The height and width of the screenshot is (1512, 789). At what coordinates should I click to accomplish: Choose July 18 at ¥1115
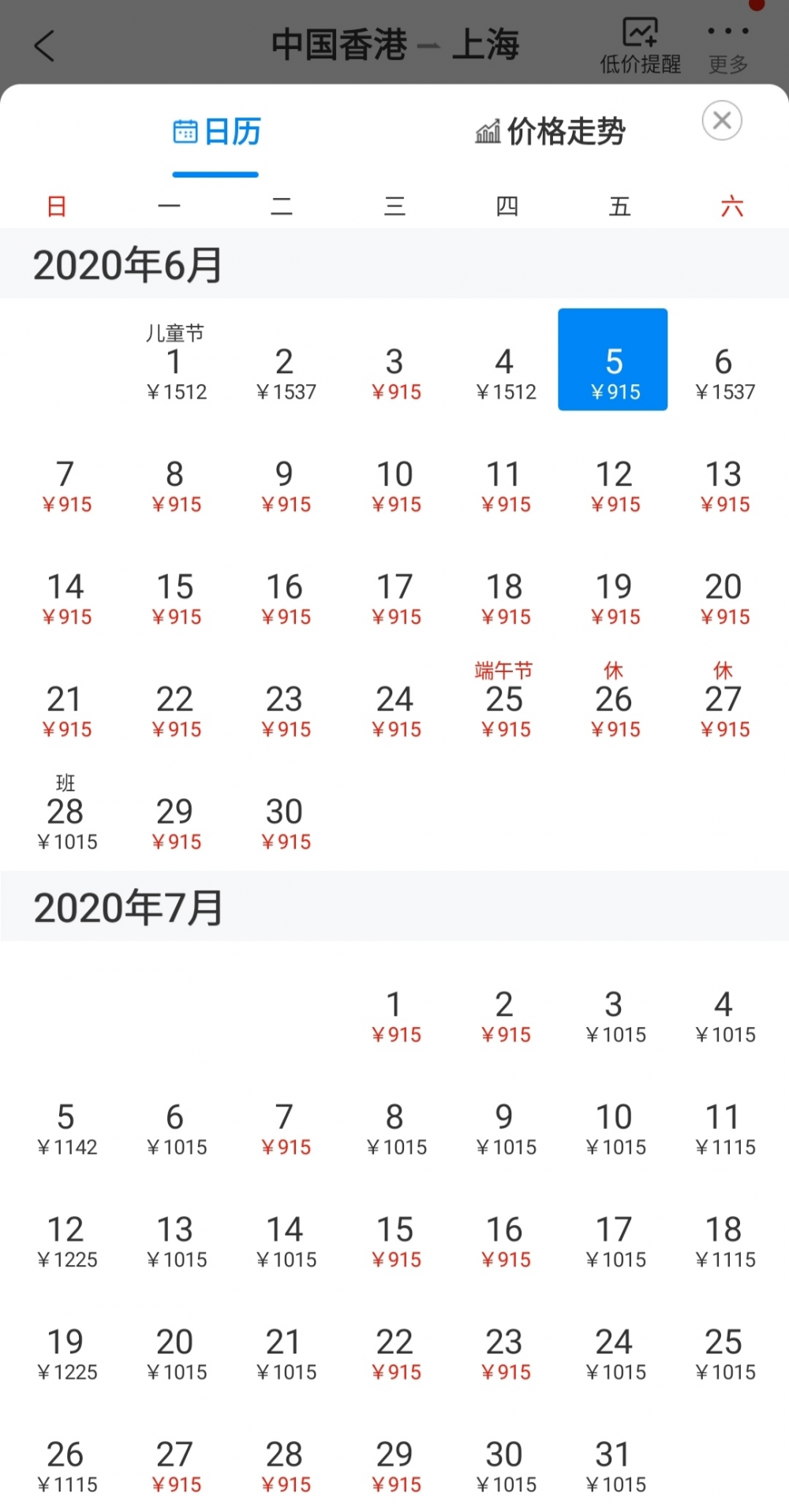724,1240
